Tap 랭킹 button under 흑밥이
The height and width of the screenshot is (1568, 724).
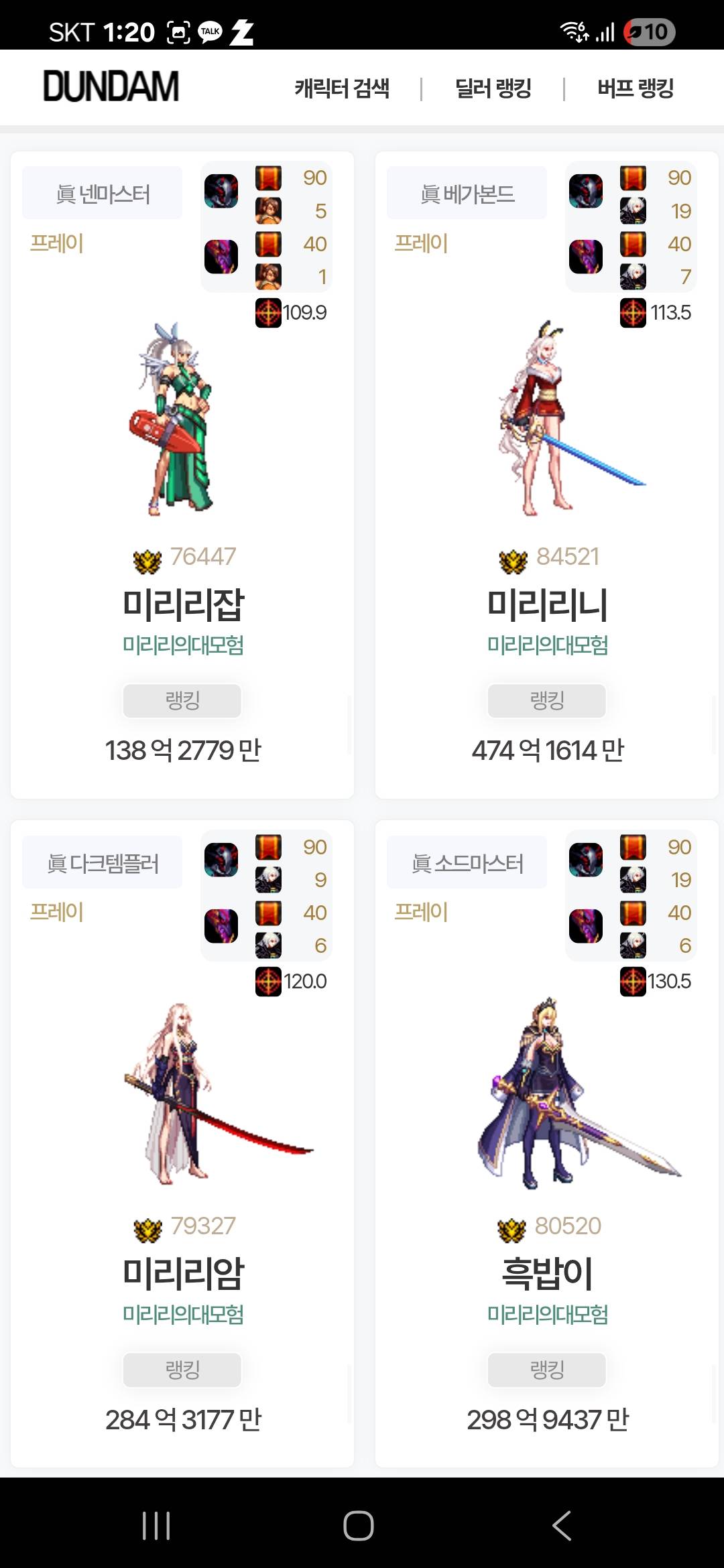[547, 1370]
